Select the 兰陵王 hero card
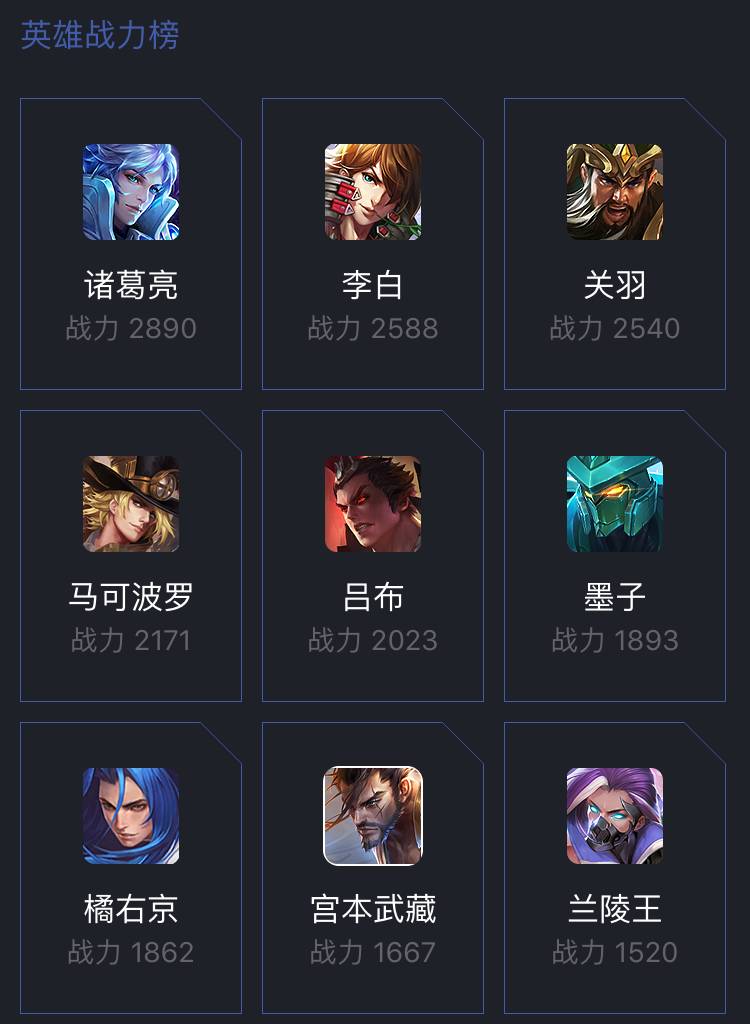Screen dimensions: 750x1024 pos(615,867)
